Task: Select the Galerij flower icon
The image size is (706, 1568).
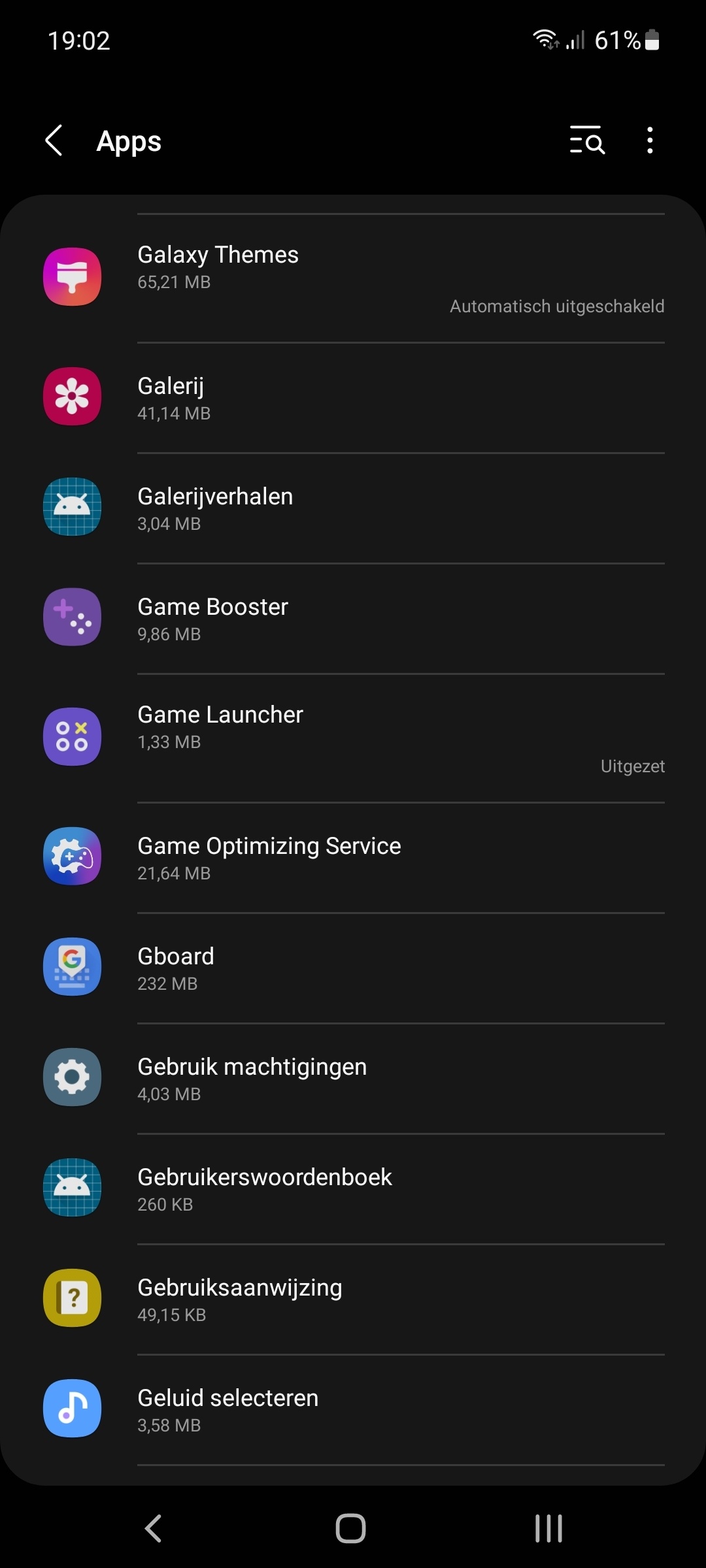Action: 72,397
